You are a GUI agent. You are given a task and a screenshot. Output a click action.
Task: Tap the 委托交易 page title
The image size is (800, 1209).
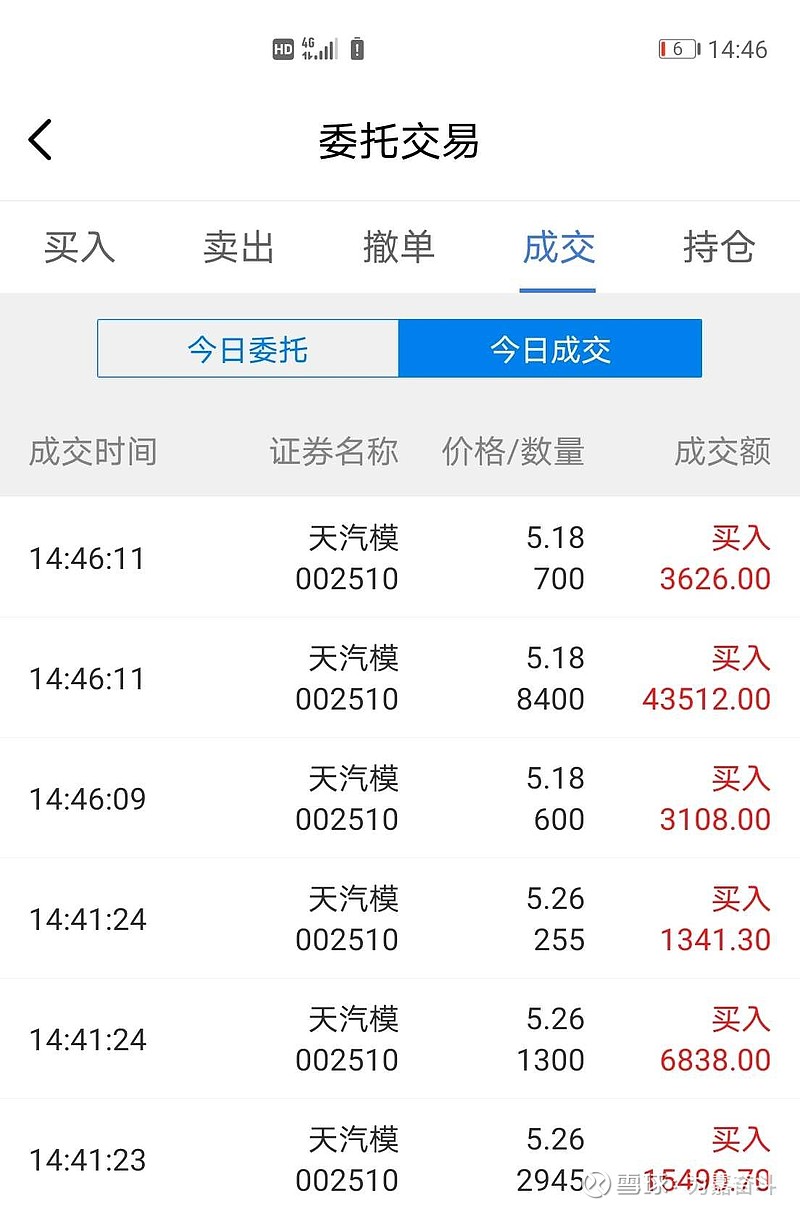coord(400,142)
